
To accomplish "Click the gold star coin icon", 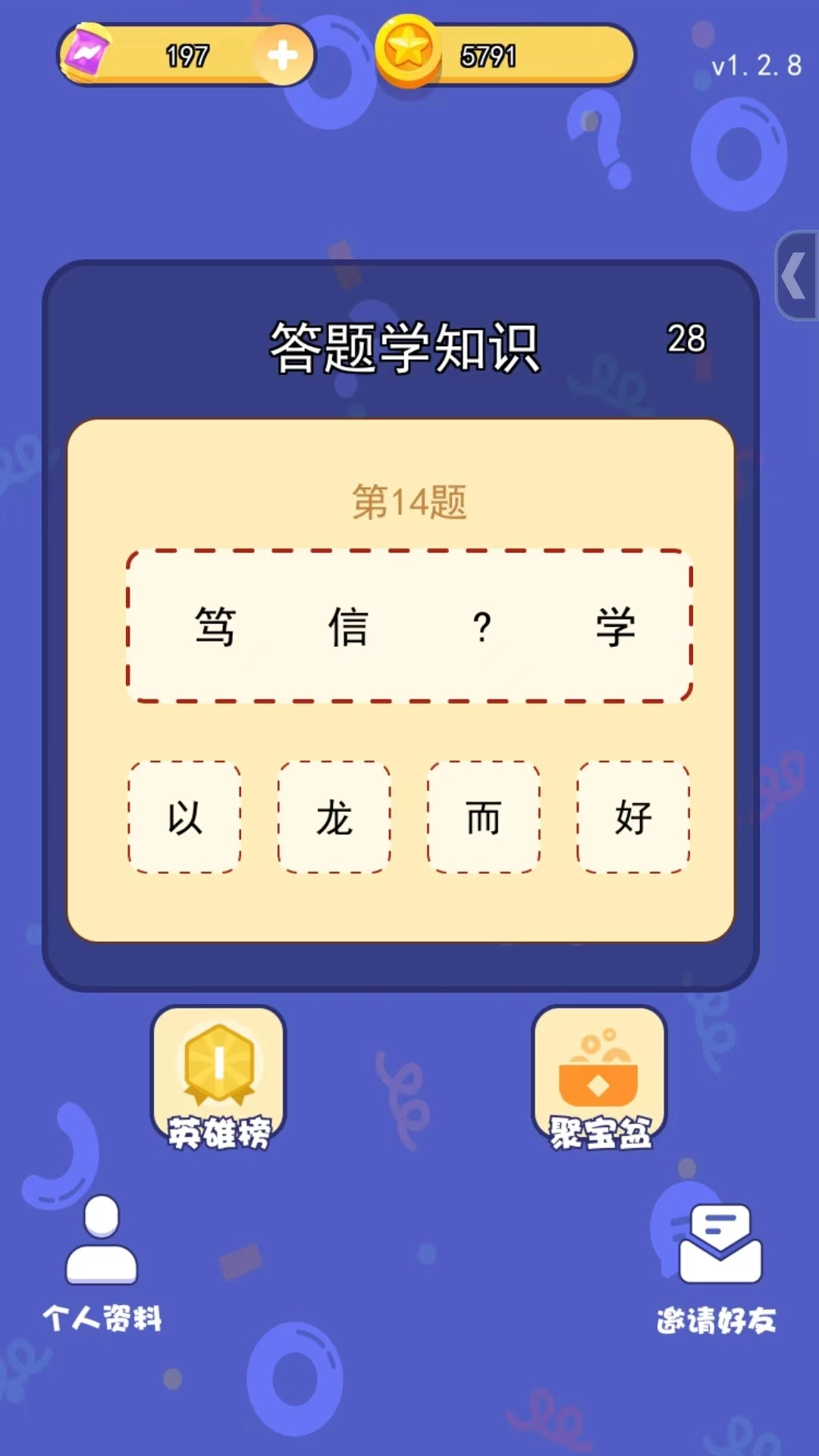I will [x=409, y=55].
